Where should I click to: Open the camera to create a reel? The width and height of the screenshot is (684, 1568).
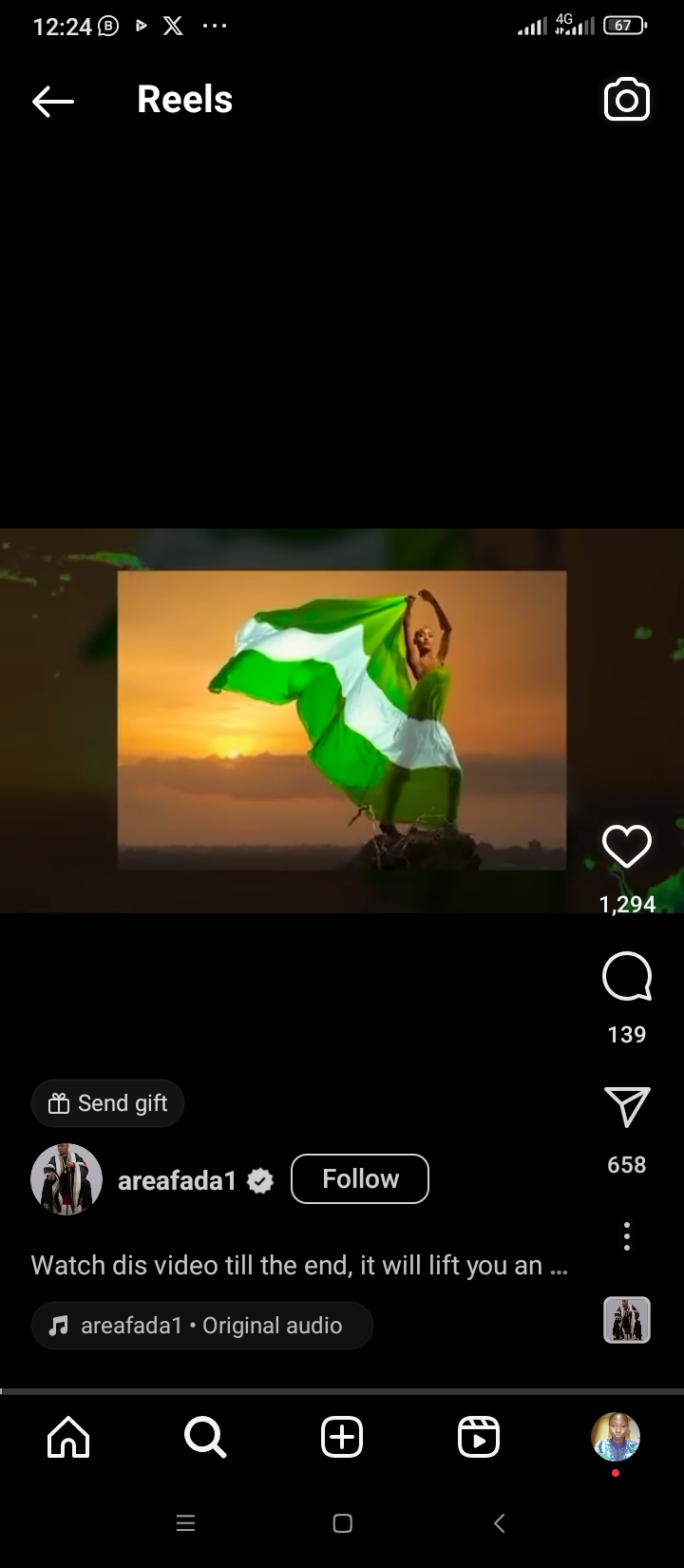(627, 101)
